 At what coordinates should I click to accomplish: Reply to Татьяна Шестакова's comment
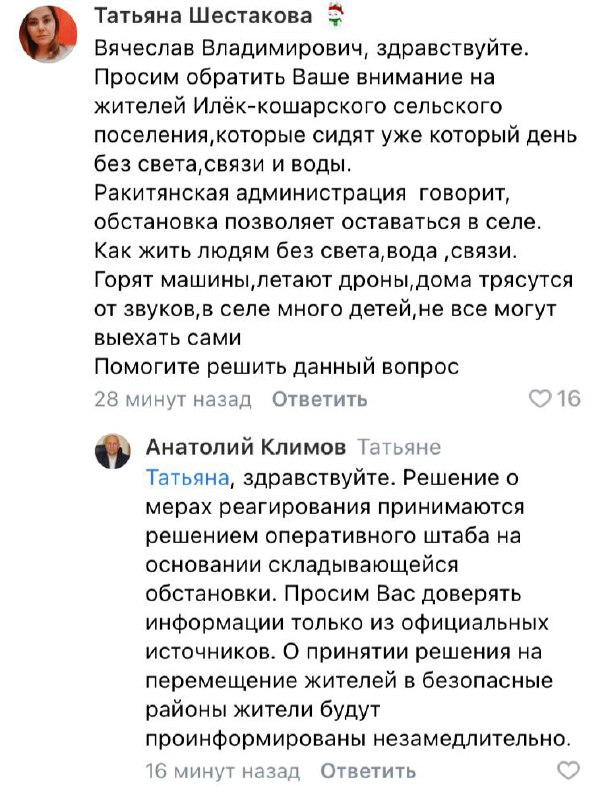tap(319, 400)
